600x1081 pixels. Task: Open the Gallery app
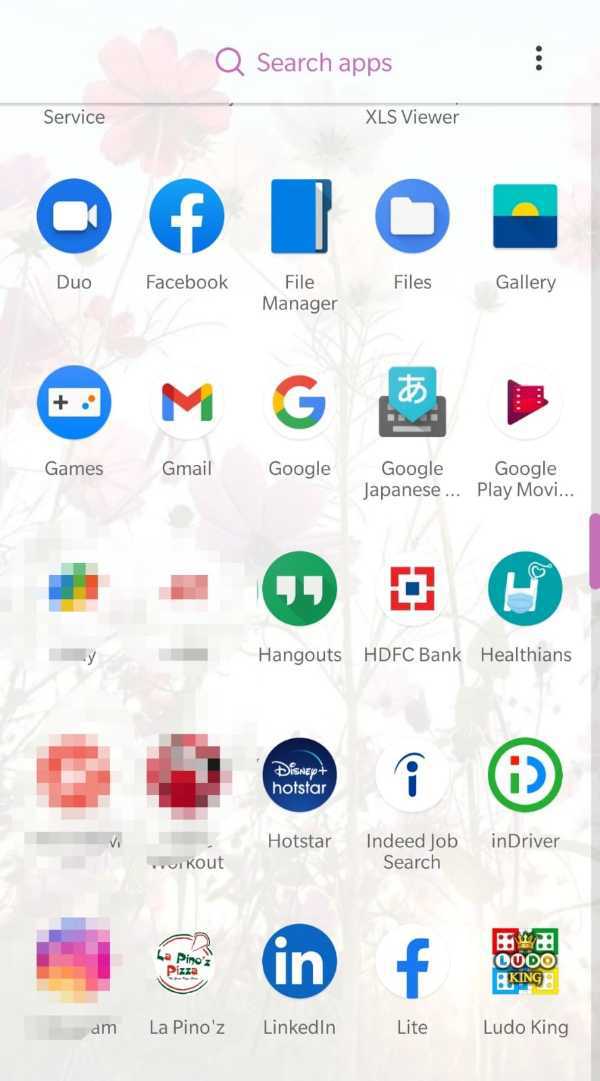(525, 217)
